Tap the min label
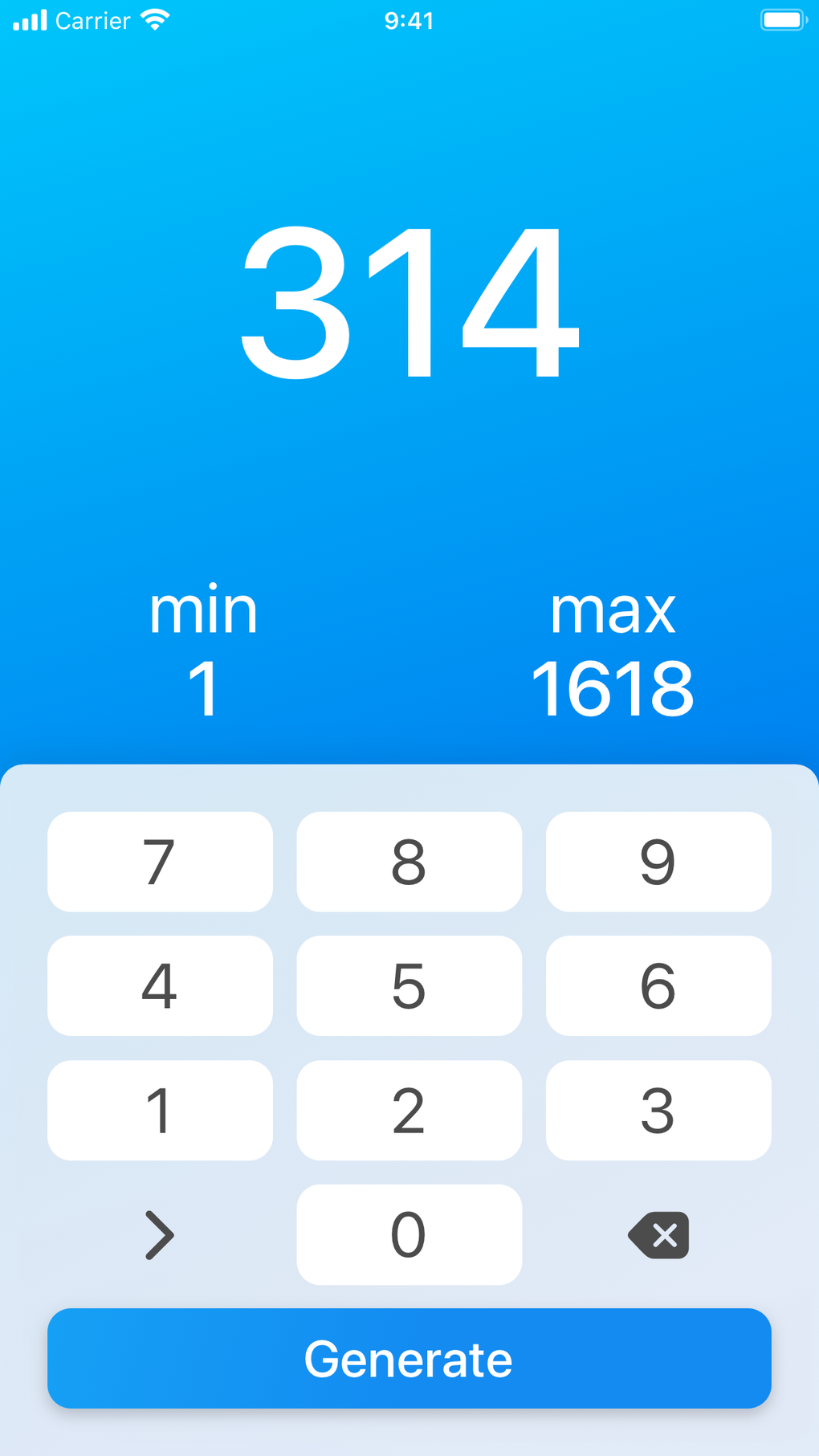Viewport: 819px width, 1456px height. 205,612
